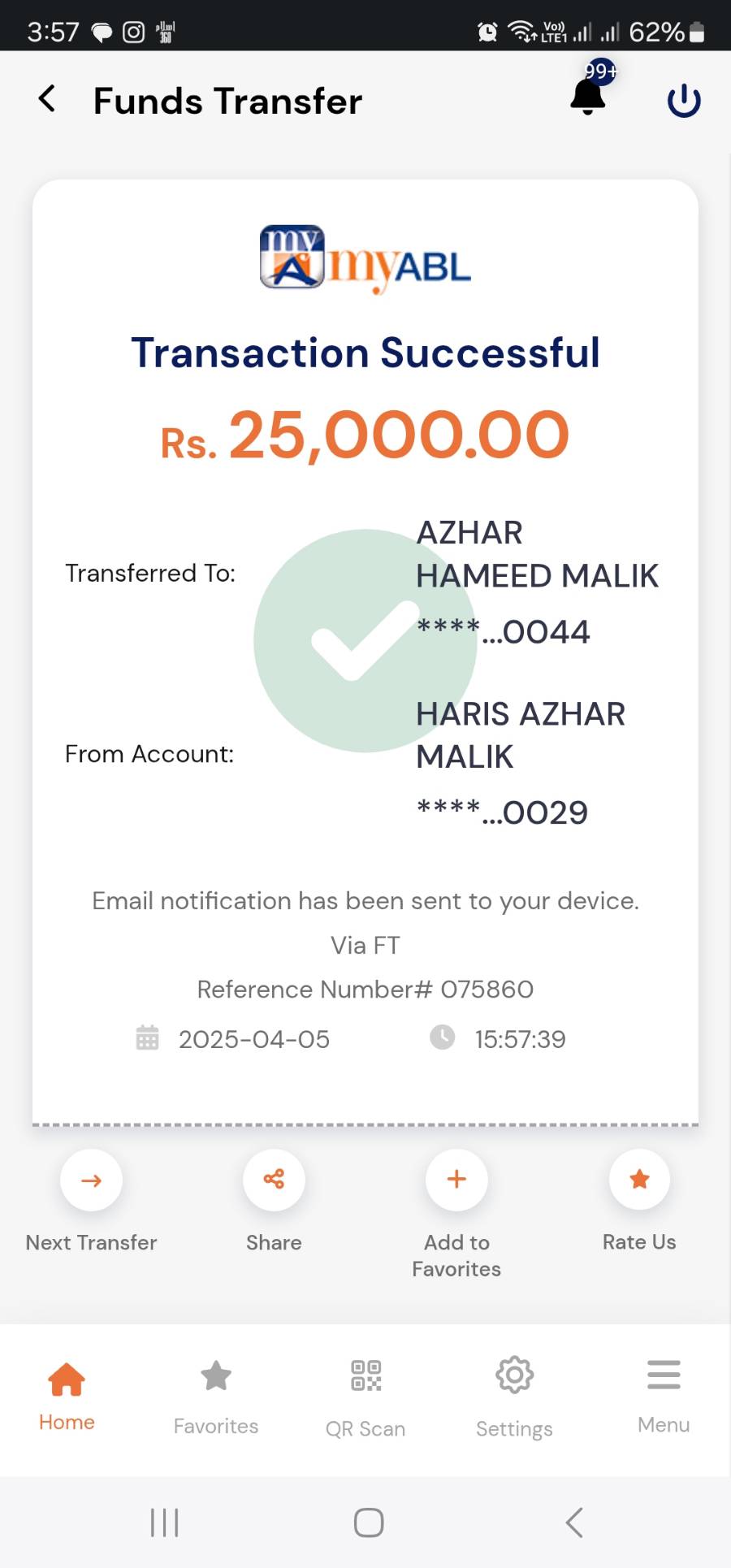Add this payee to Favorites

pos(456,1180)
